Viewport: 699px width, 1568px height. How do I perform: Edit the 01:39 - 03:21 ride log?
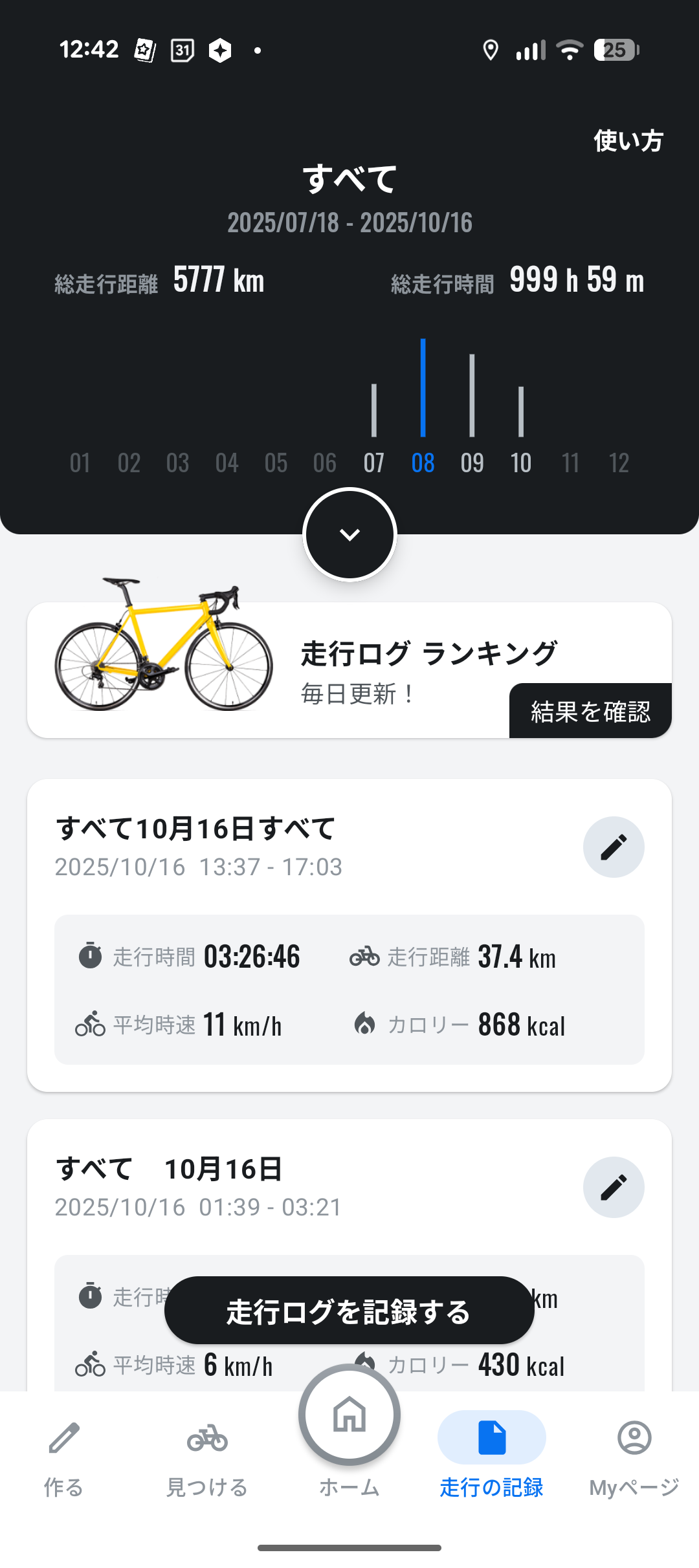613,1187
